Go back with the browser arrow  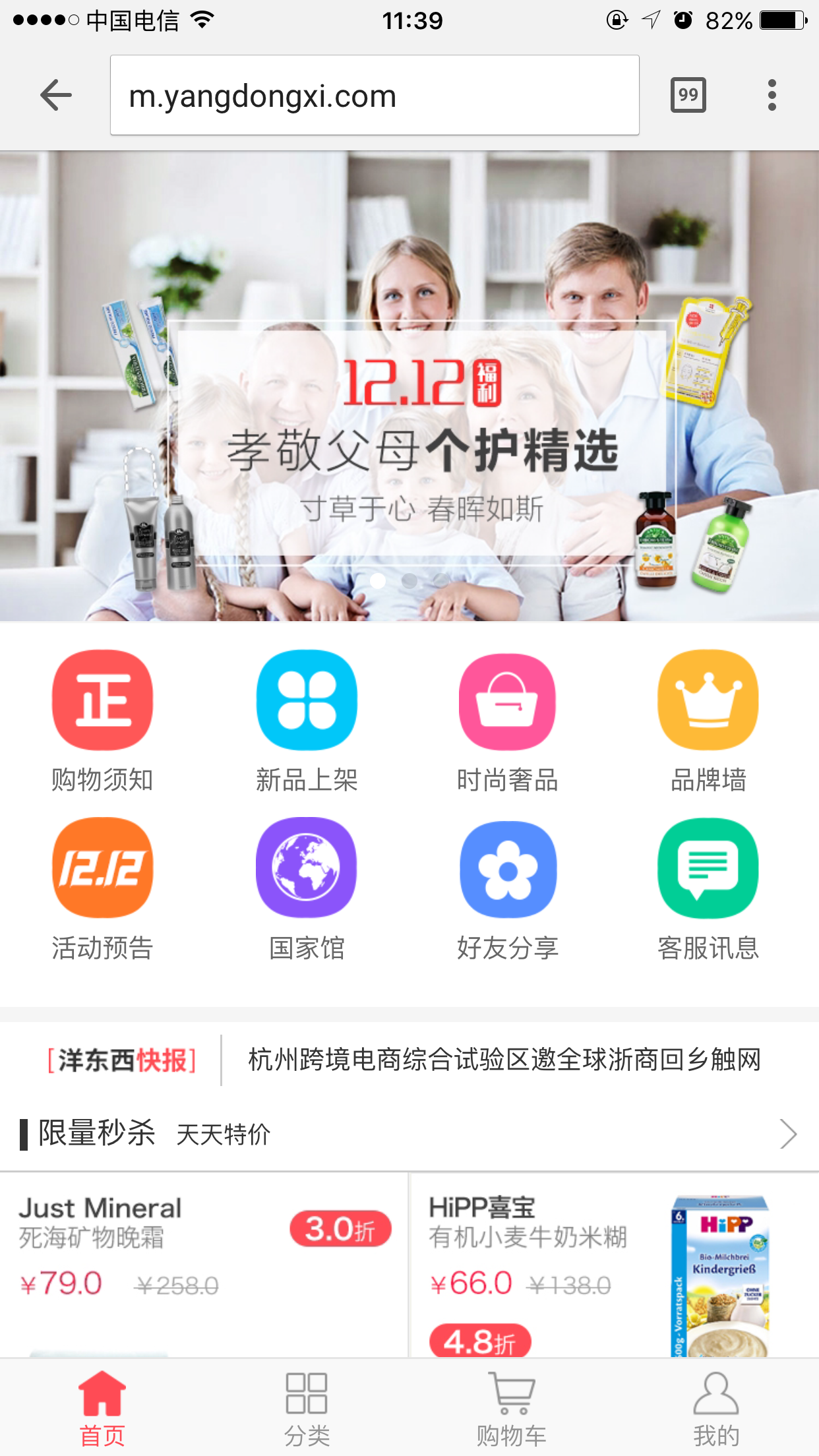pos(56,96)
